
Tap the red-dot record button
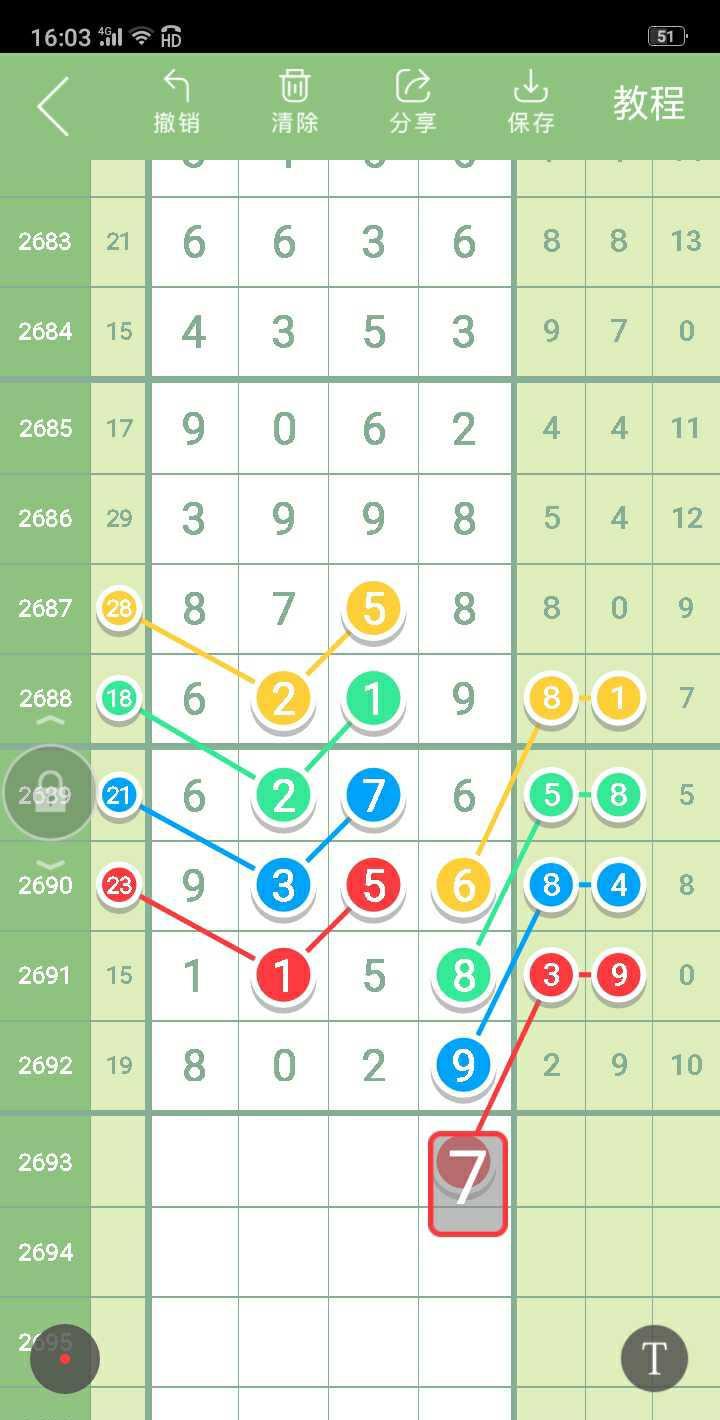(65, 1358)
